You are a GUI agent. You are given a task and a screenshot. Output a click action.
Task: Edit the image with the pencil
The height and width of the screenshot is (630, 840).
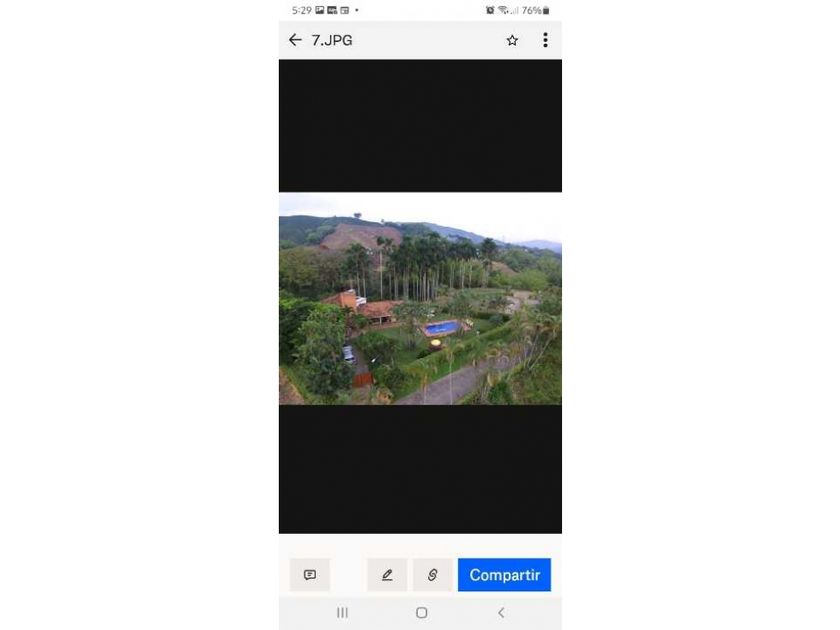coord(387,575)
